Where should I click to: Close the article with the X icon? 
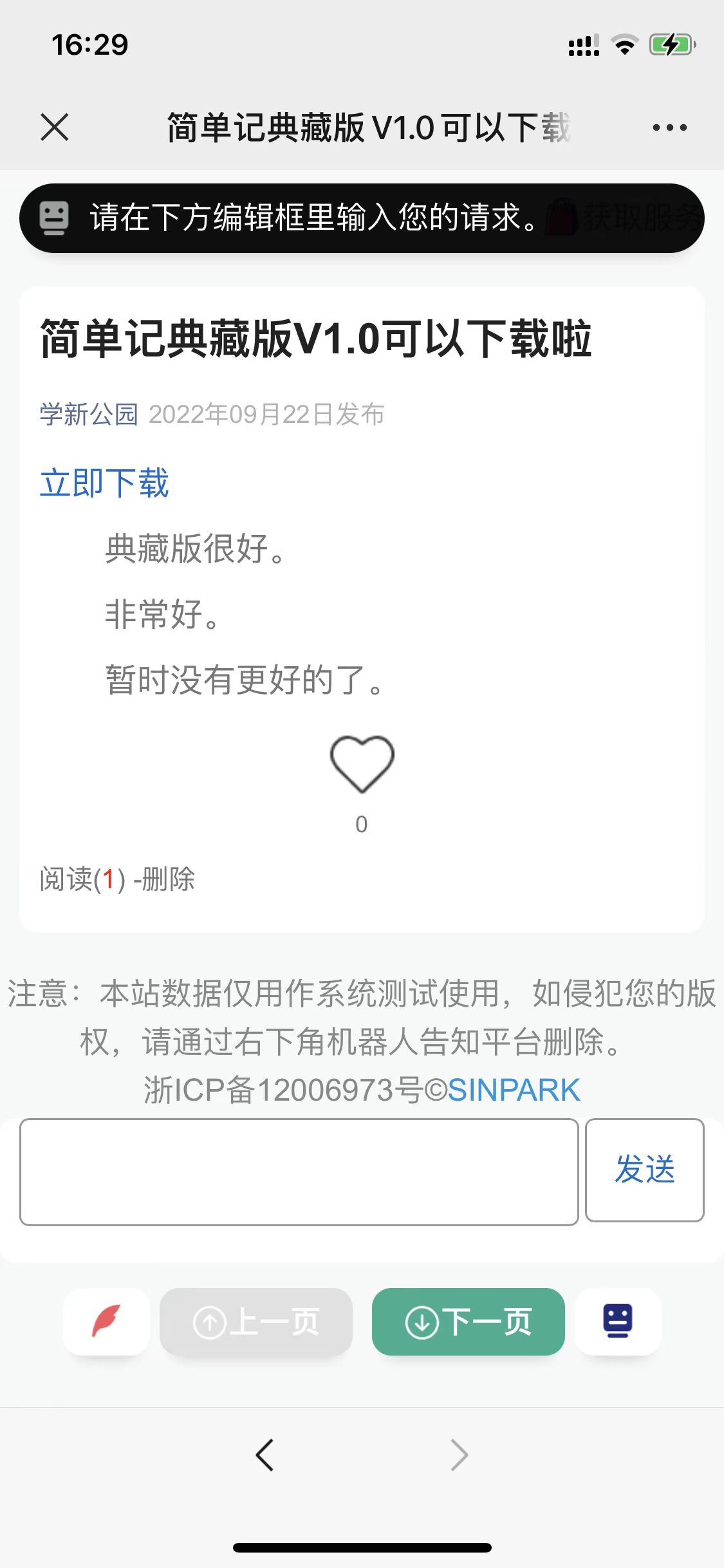click(55, 127)
